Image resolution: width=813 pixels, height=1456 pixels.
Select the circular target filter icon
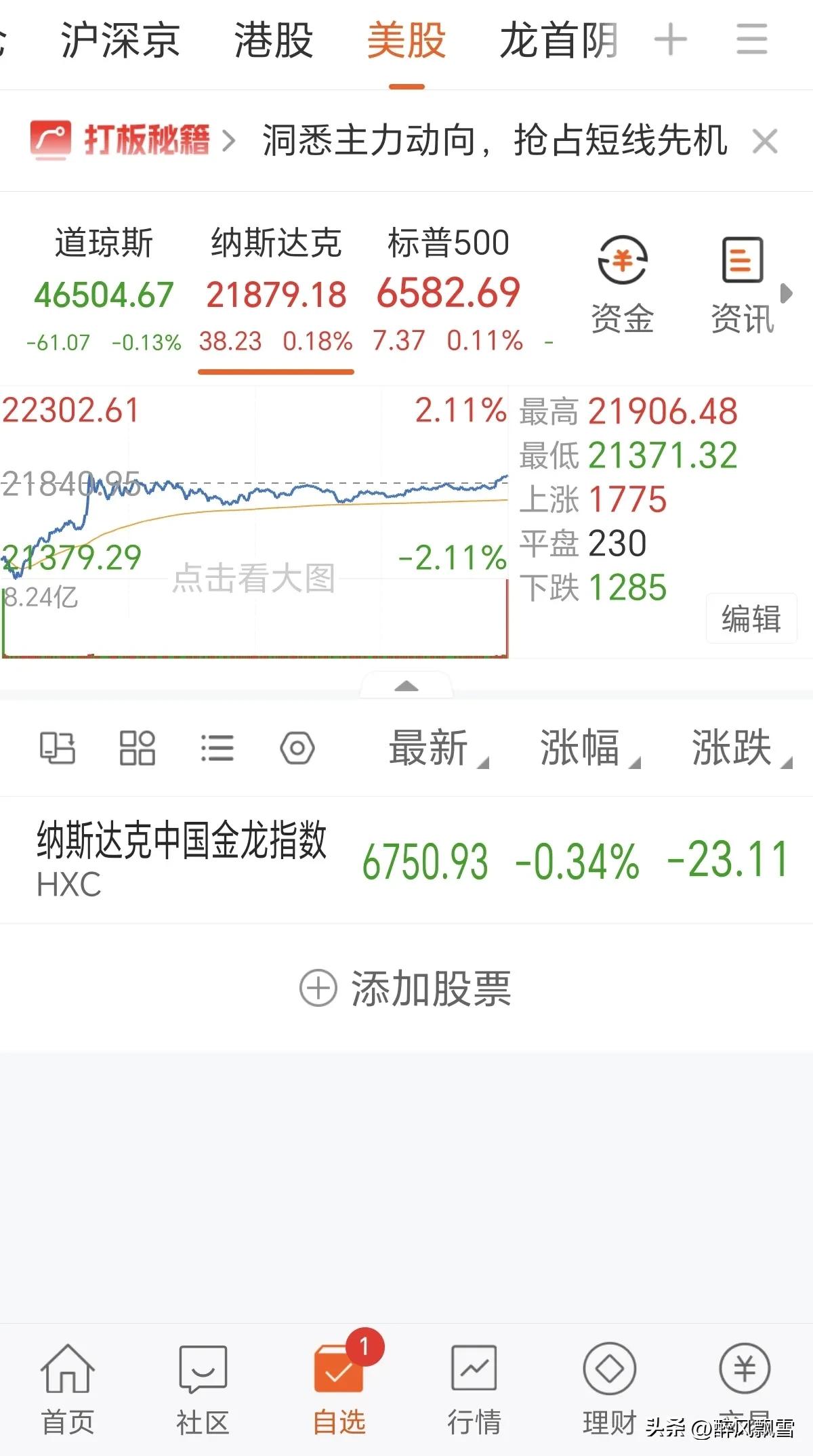pos(297,747)
